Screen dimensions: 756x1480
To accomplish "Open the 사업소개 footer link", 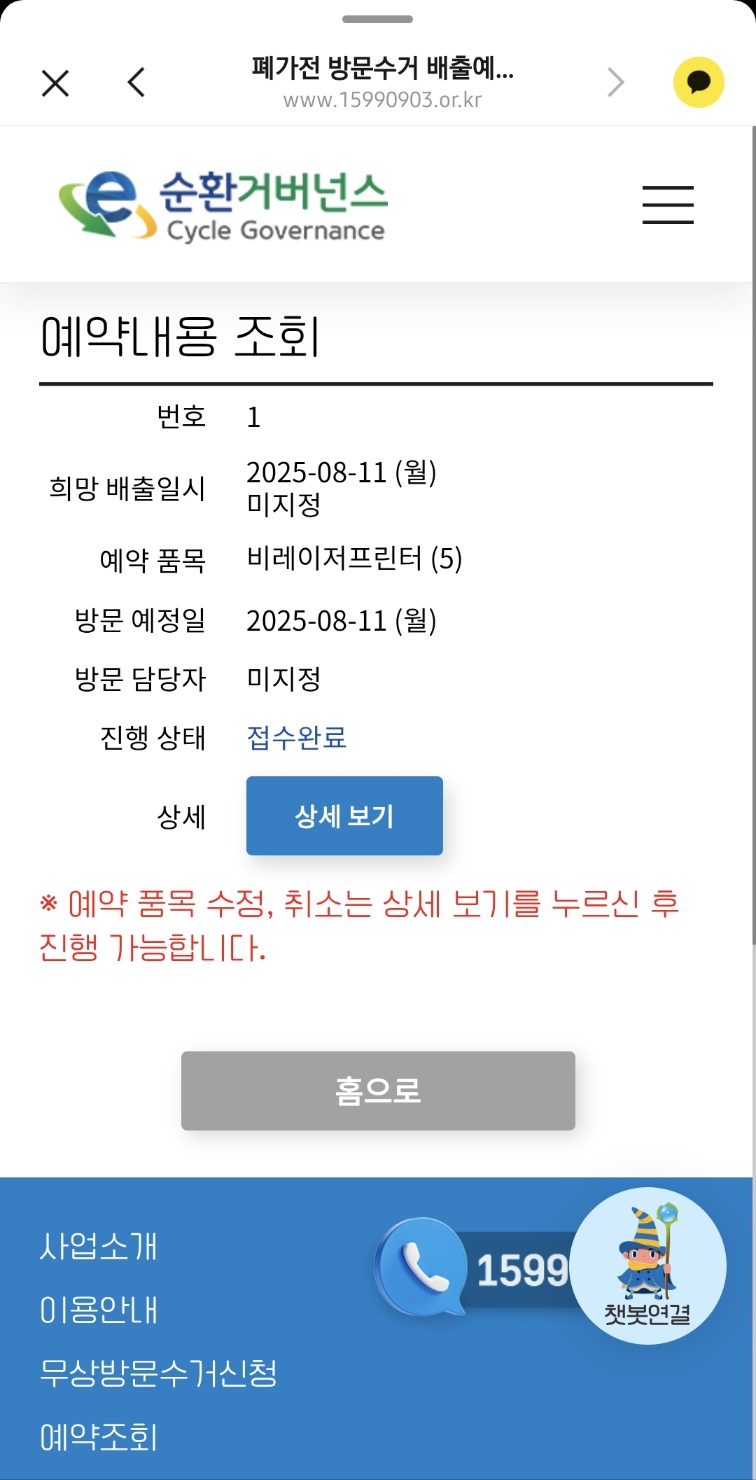I will pos(99,1246).
